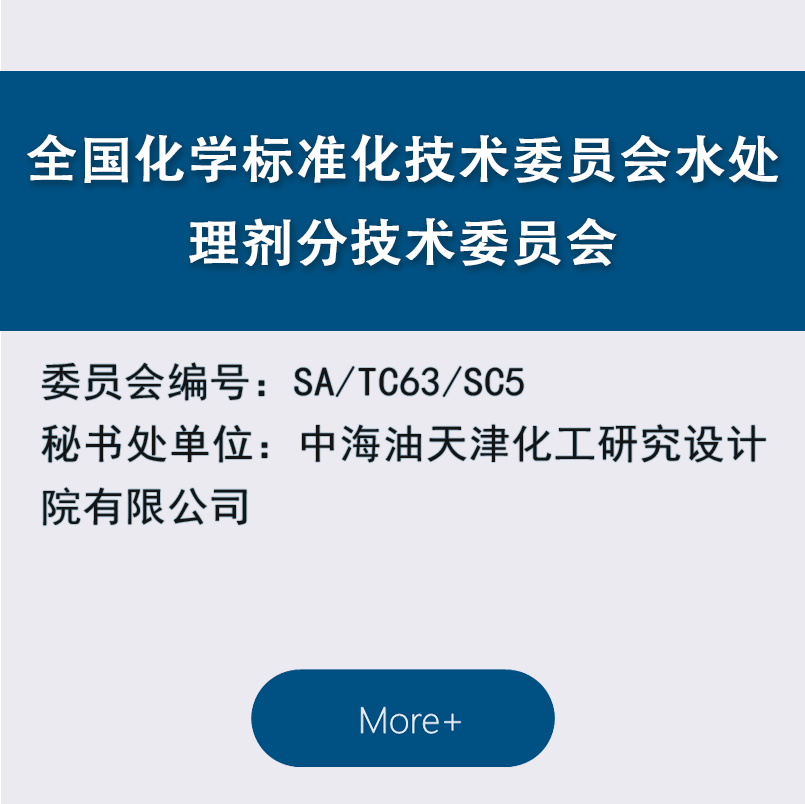
Task: Tap the More+ button
Action: coord(403,719)
